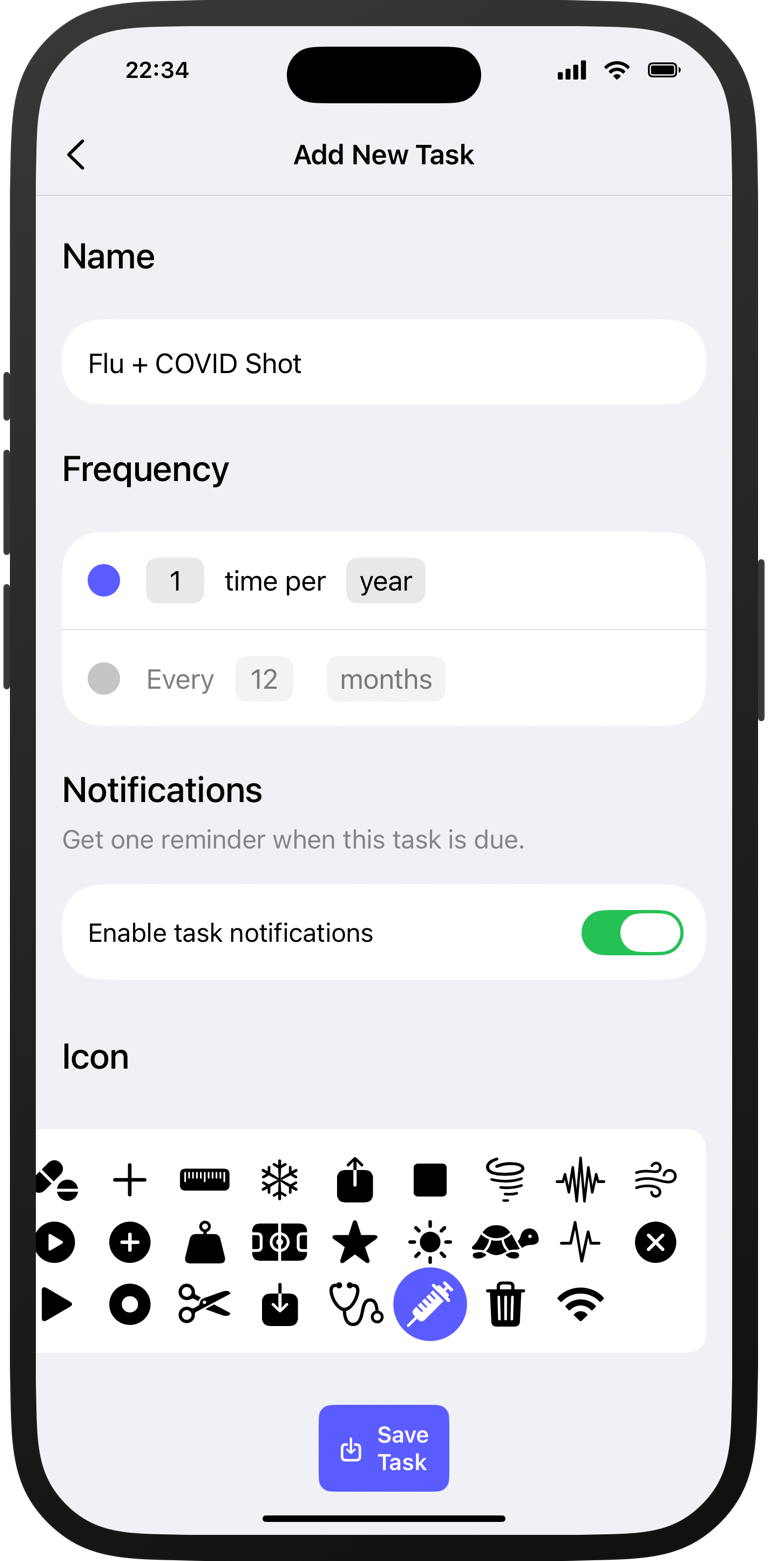The height and width of the screenshot is (1561, 768).
Task: Pick the trash bin icon
Action: coord(505,1304)
